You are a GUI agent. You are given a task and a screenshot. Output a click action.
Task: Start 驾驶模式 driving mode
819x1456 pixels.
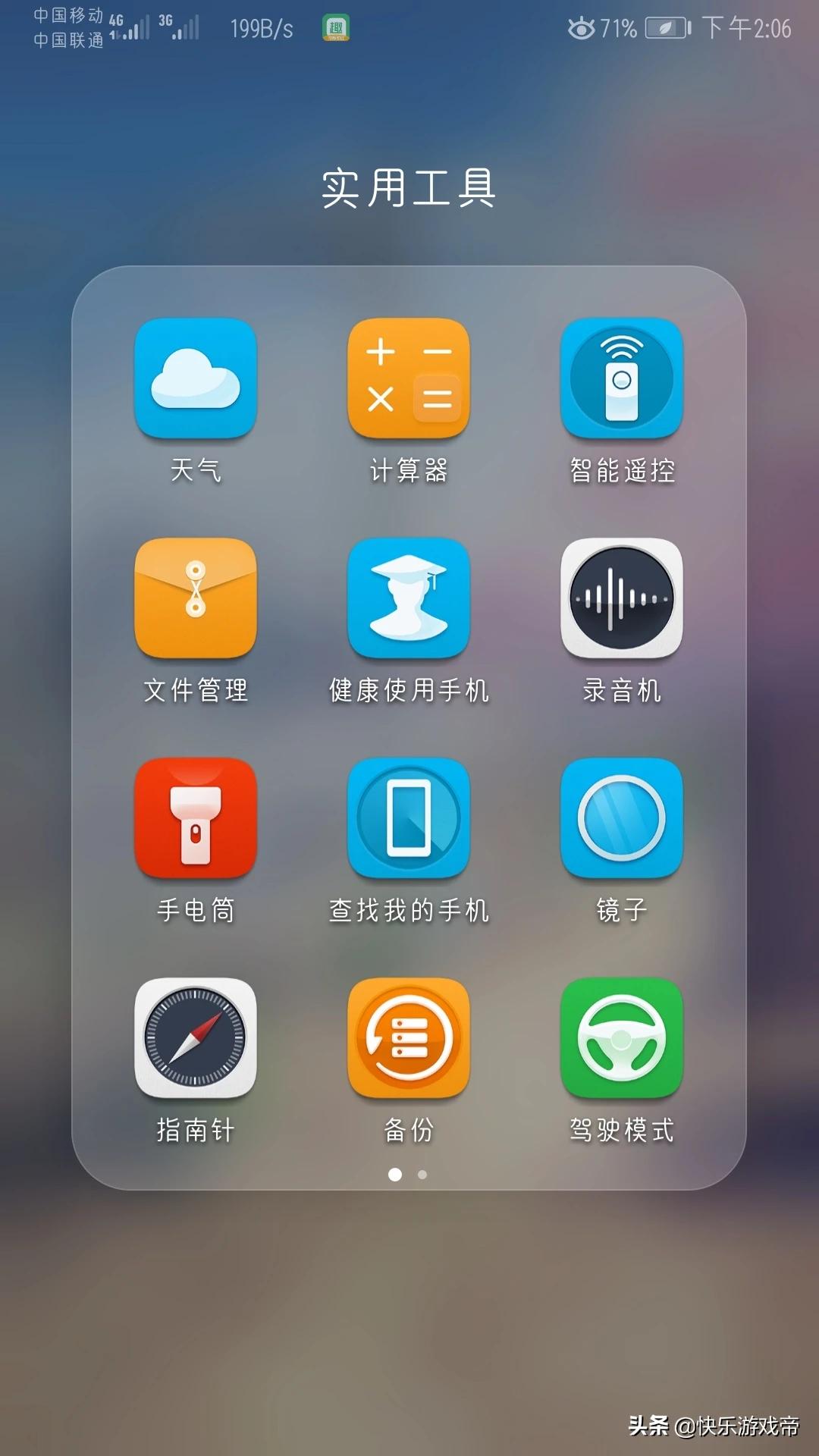[x=622, y=1037]
